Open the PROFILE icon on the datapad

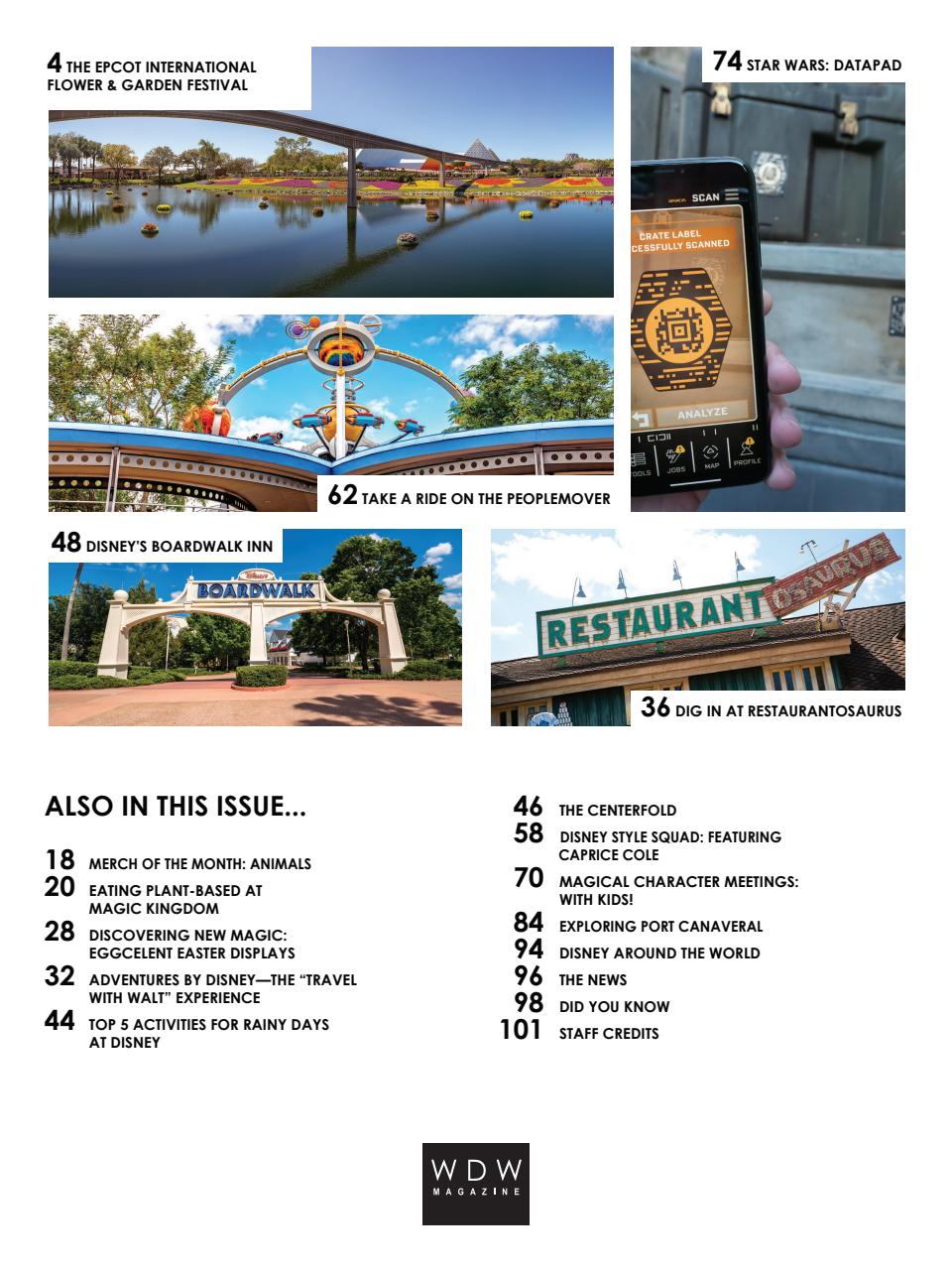pos(746,451)
